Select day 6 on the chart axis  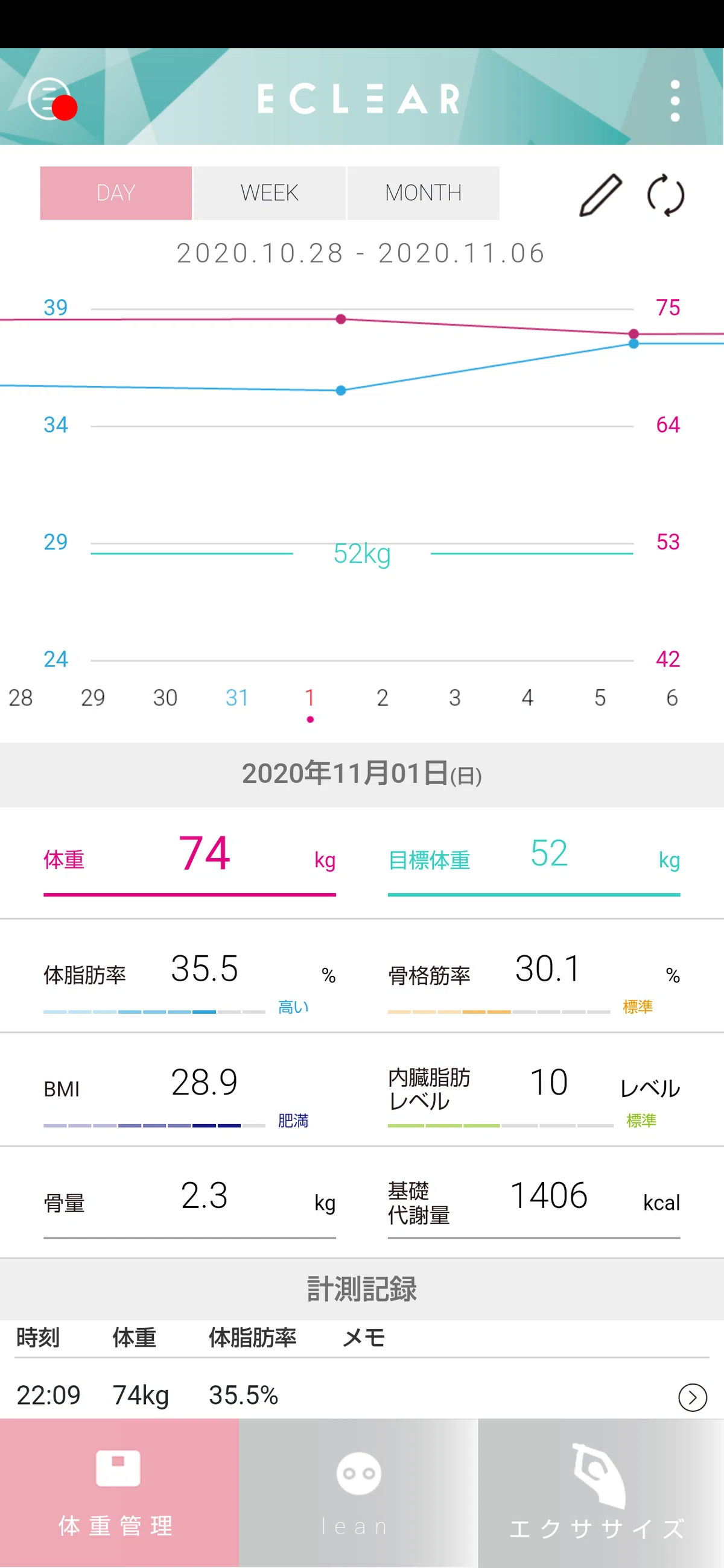point(672,698)
